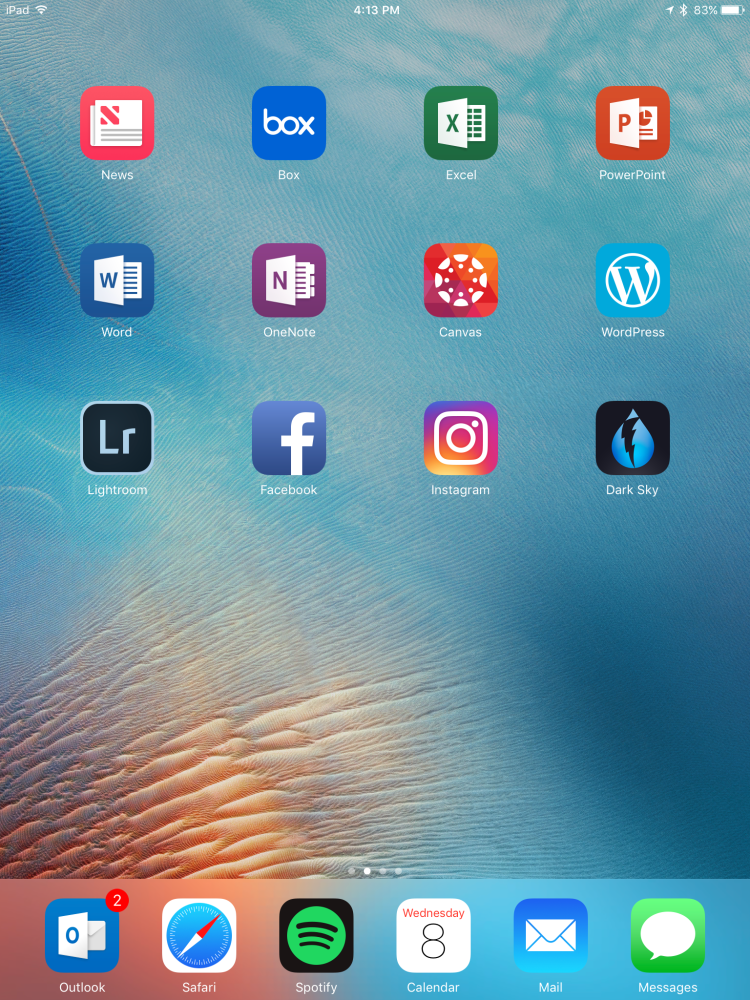Launch PowerPoint

(633, 123)
